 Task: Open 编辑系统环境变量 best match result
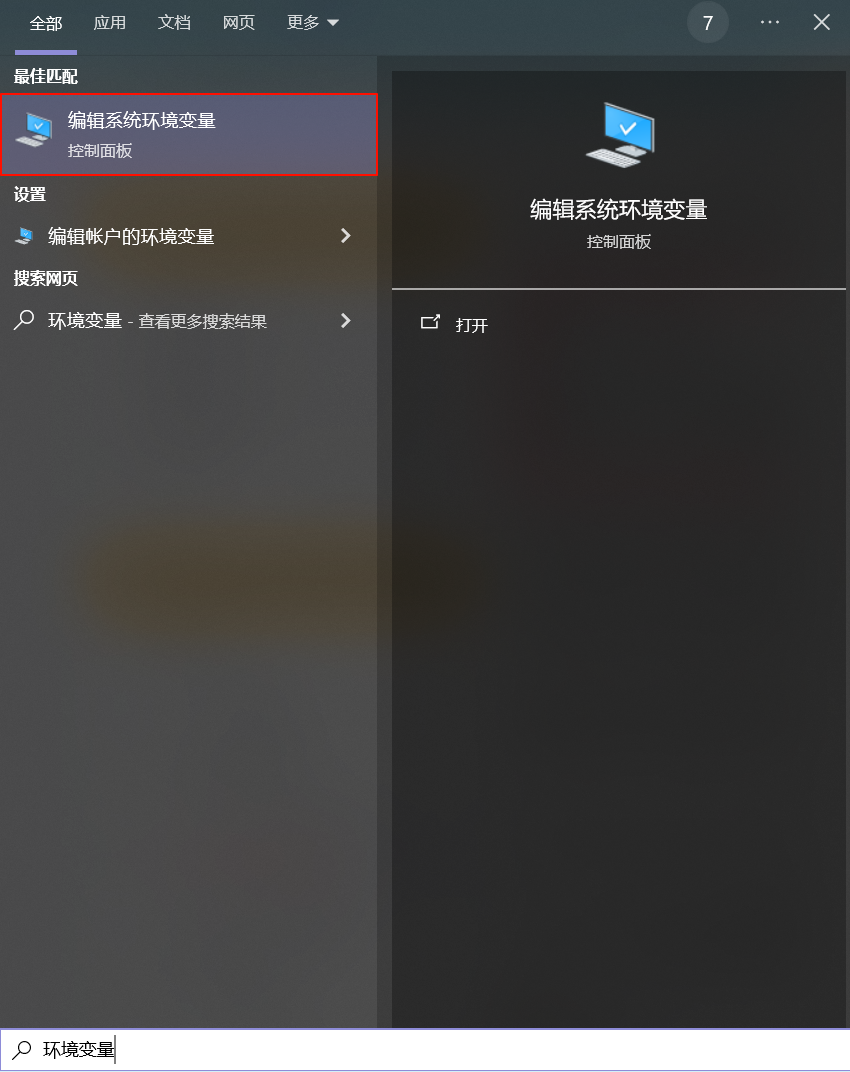pos(189,135)
